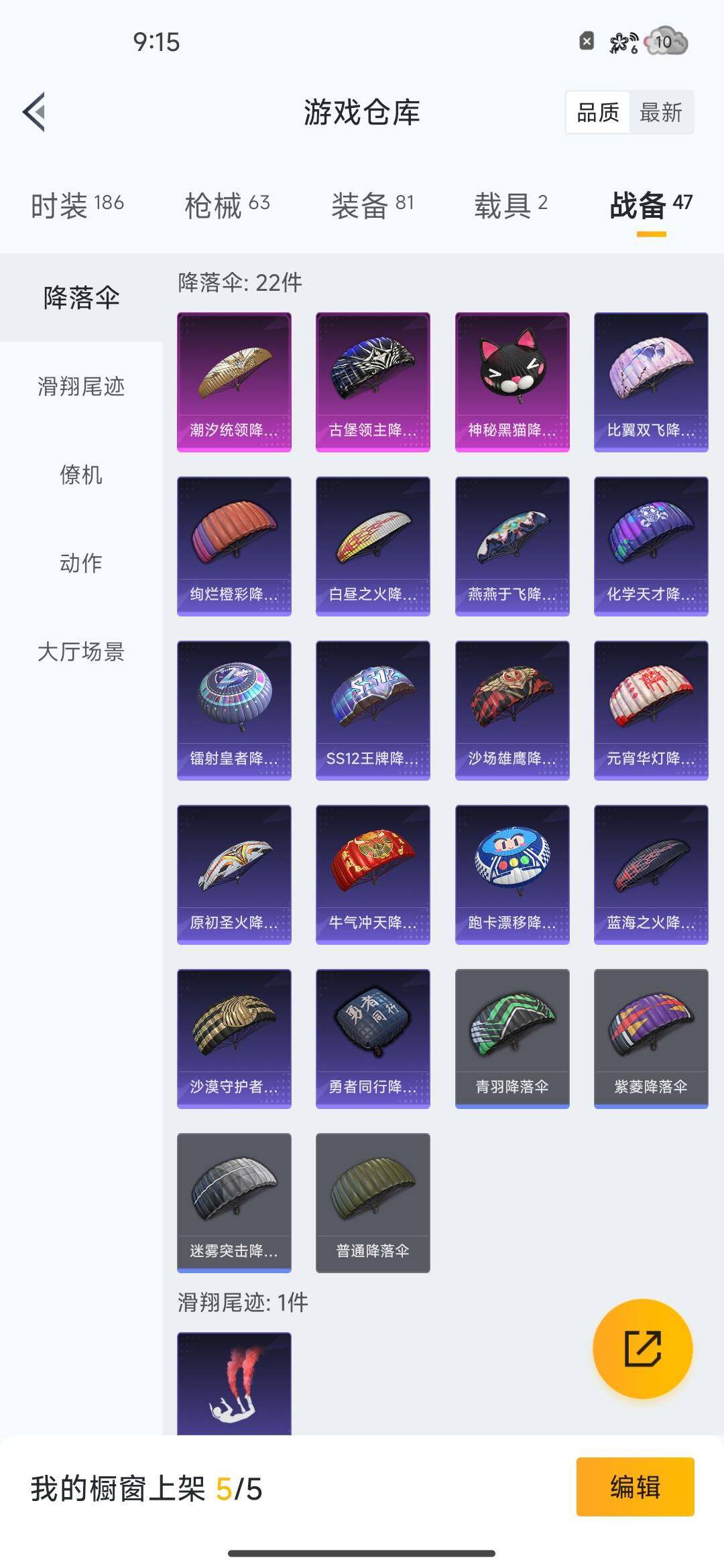The height and width of the screenshot is (1568, 724).
Task: Switch to the 装备 tab
Action: click(373, 205)
